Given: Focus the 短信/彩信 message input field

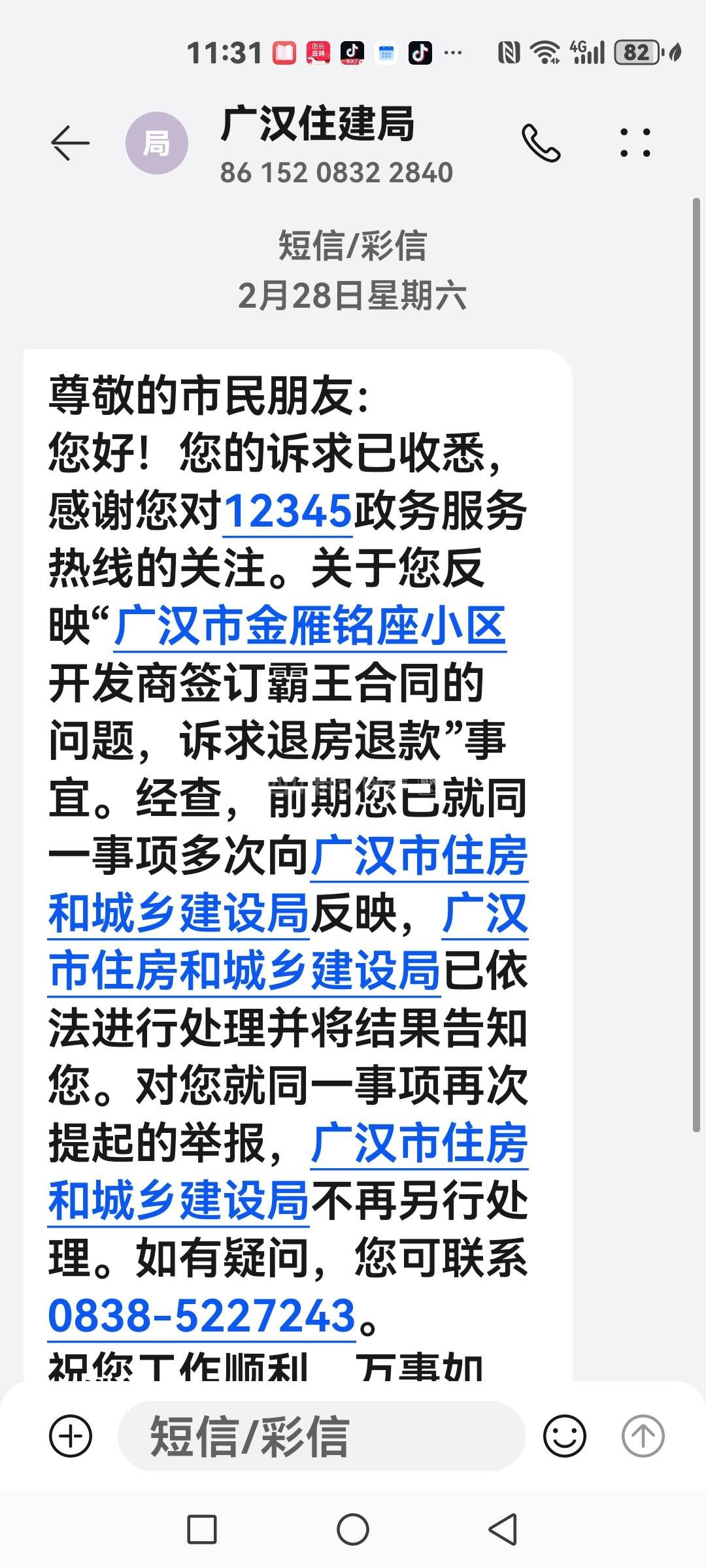Looking at the screenshot, I should pos(320,1435).
